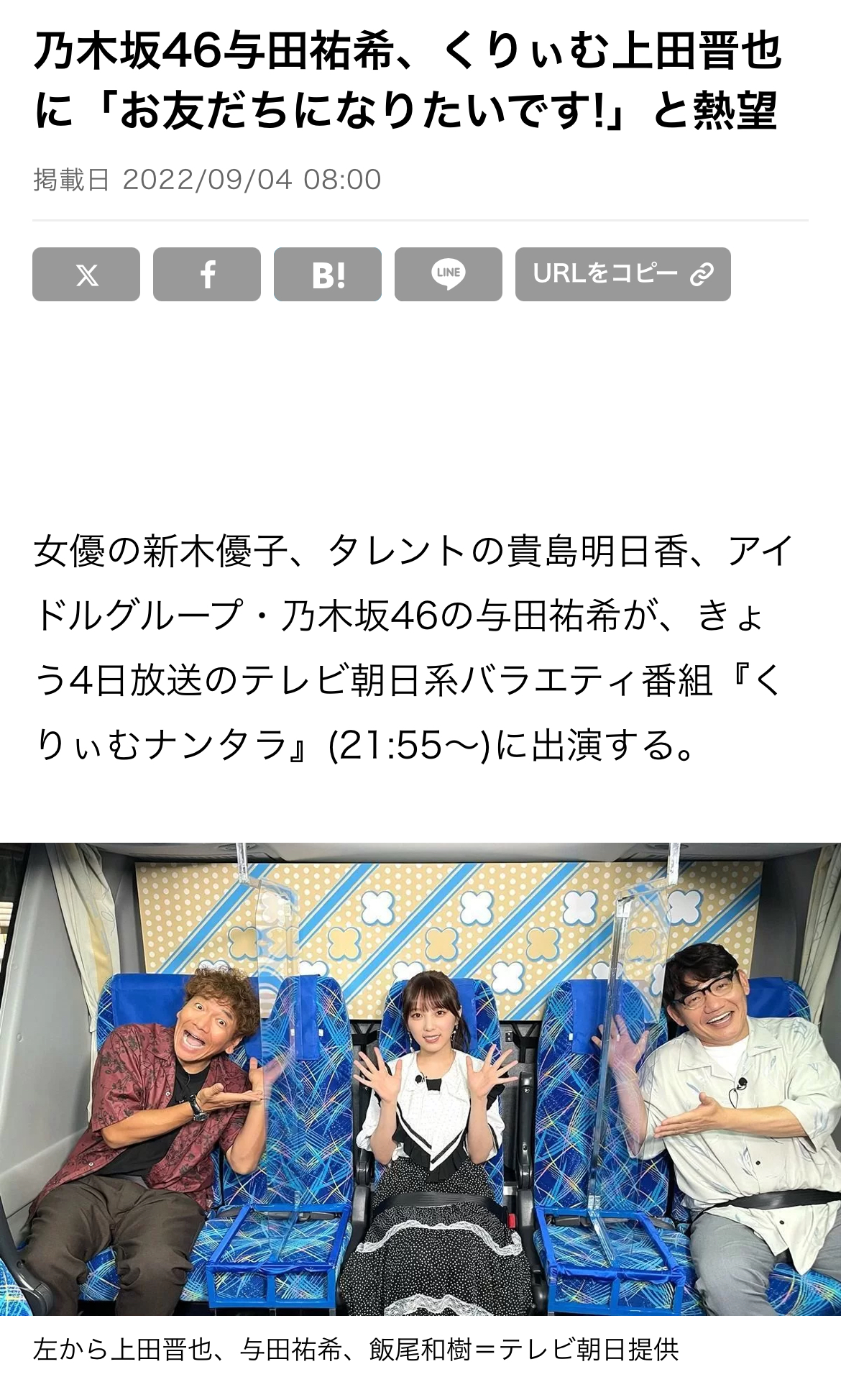Share the article on Facebook
The height and width of the screenshot is (1400, 841).
tap(207, 274)
